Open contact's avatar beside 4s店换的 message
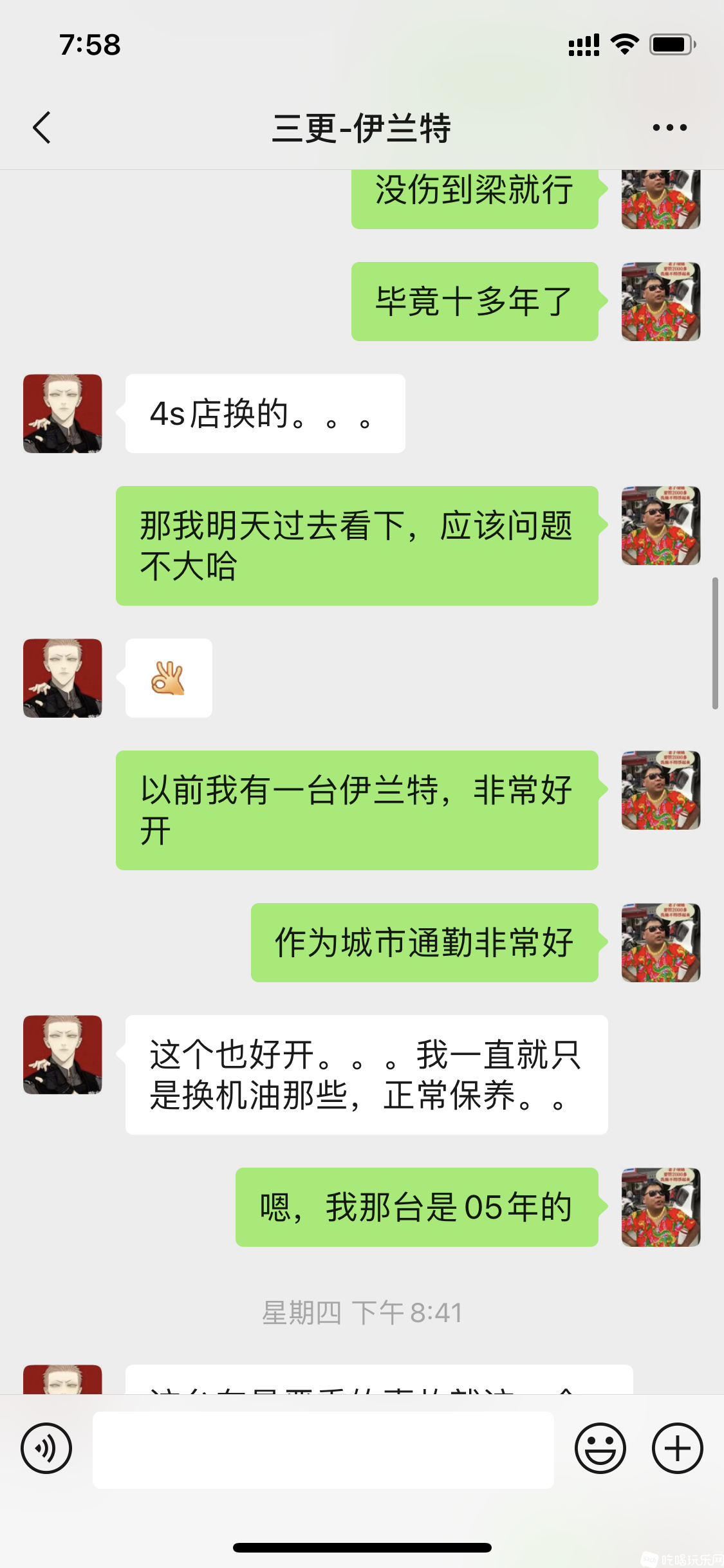 pos(62,414)
